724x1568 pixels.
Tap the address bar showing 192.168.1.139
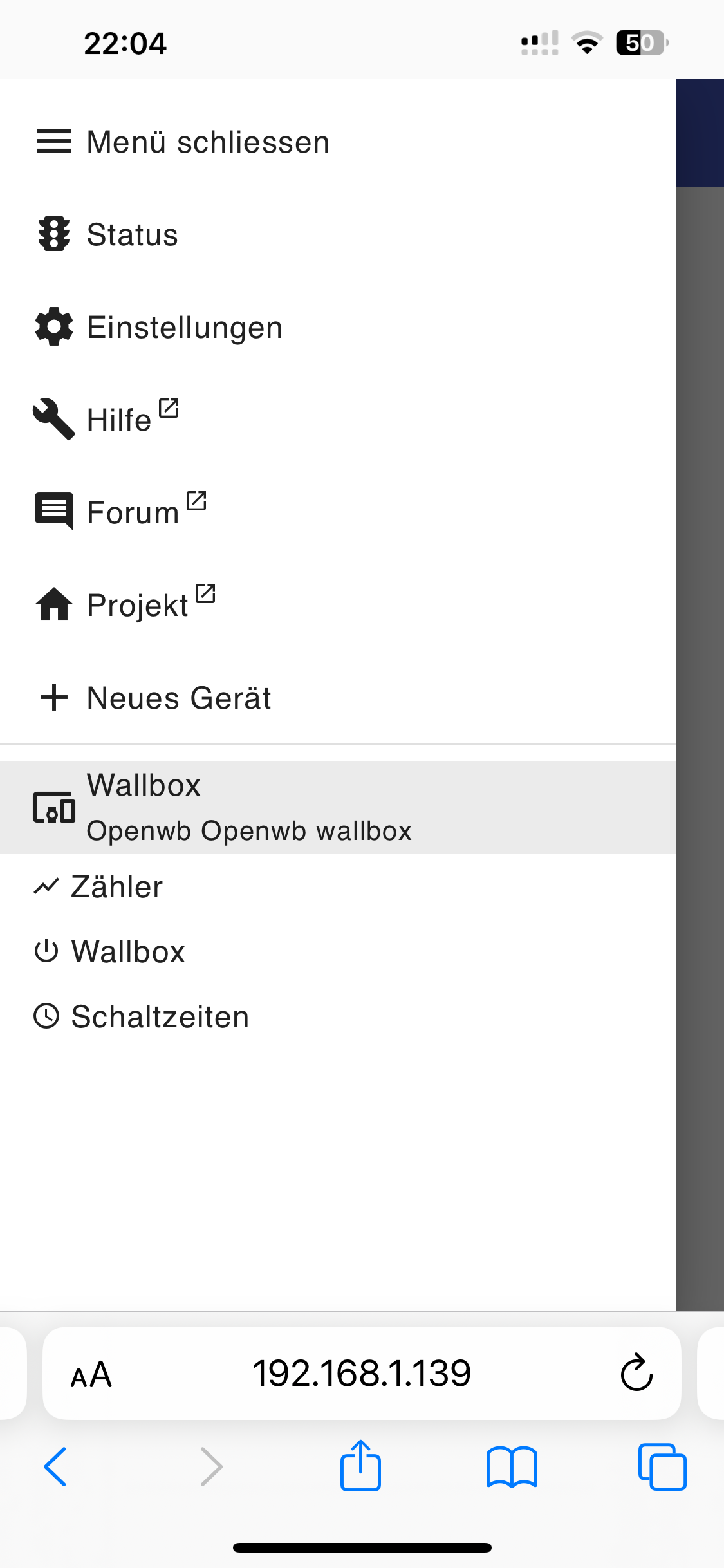click(362, 1373)
